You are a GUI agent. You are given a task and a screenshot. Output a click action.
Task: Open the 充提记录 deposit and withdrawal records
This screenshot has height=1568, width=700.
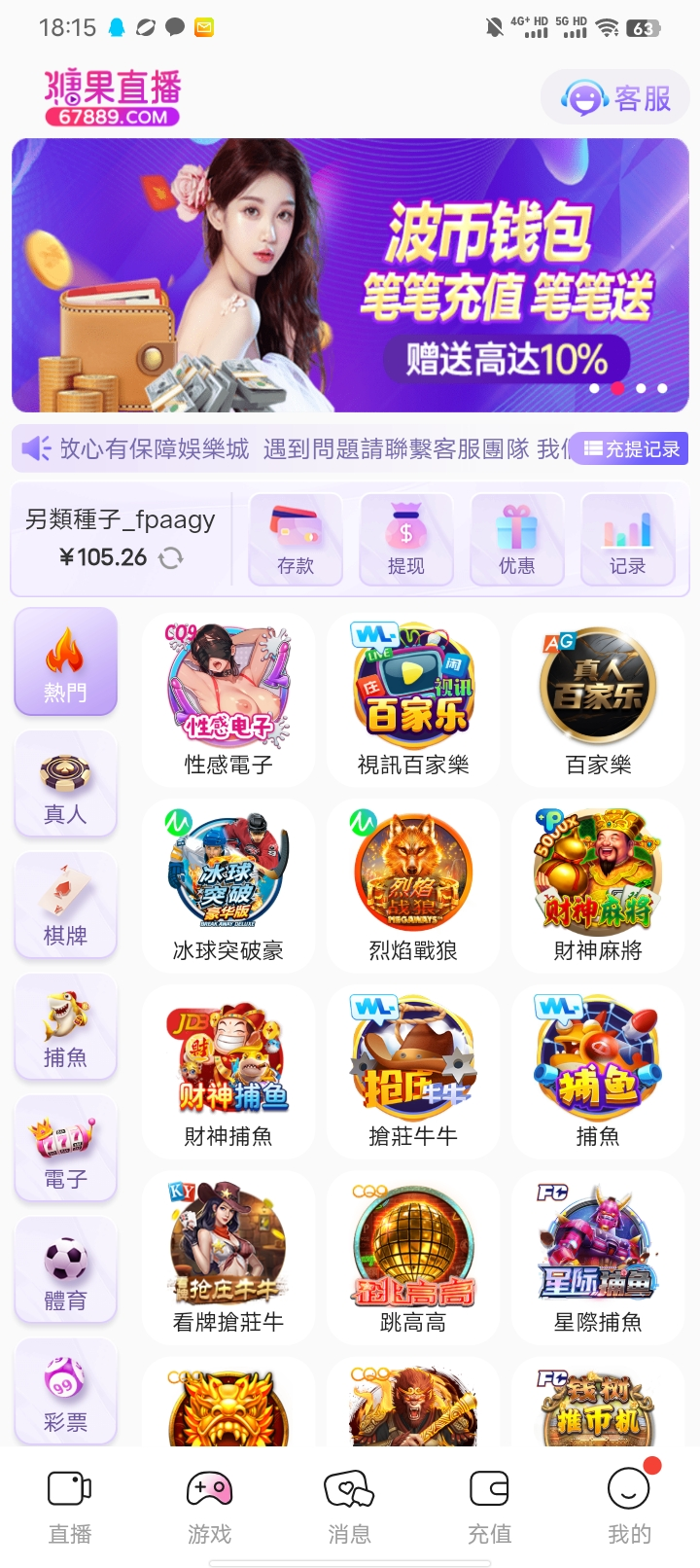click(630, 448)
